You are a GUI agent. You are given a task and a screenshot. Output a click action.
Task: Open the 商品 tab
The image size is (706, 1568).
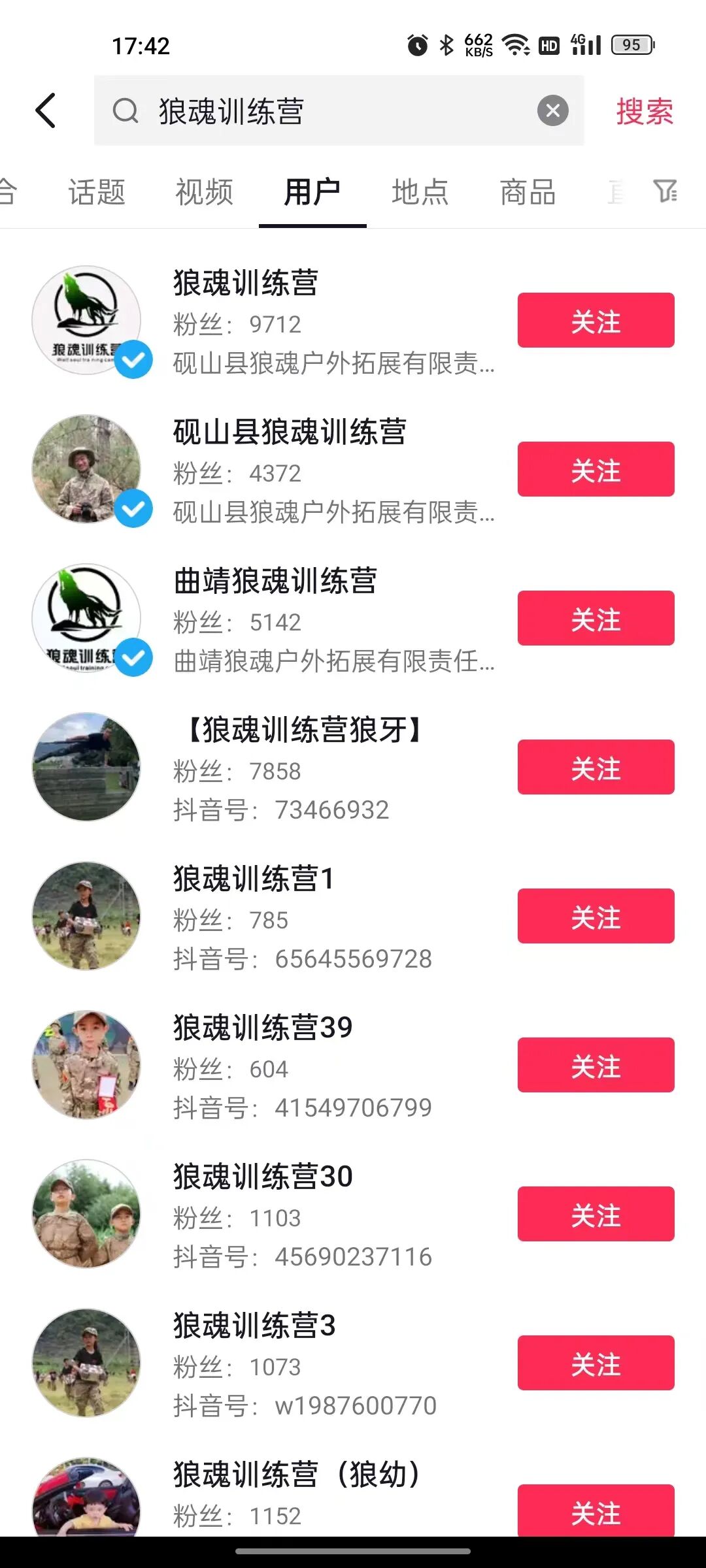528,192
